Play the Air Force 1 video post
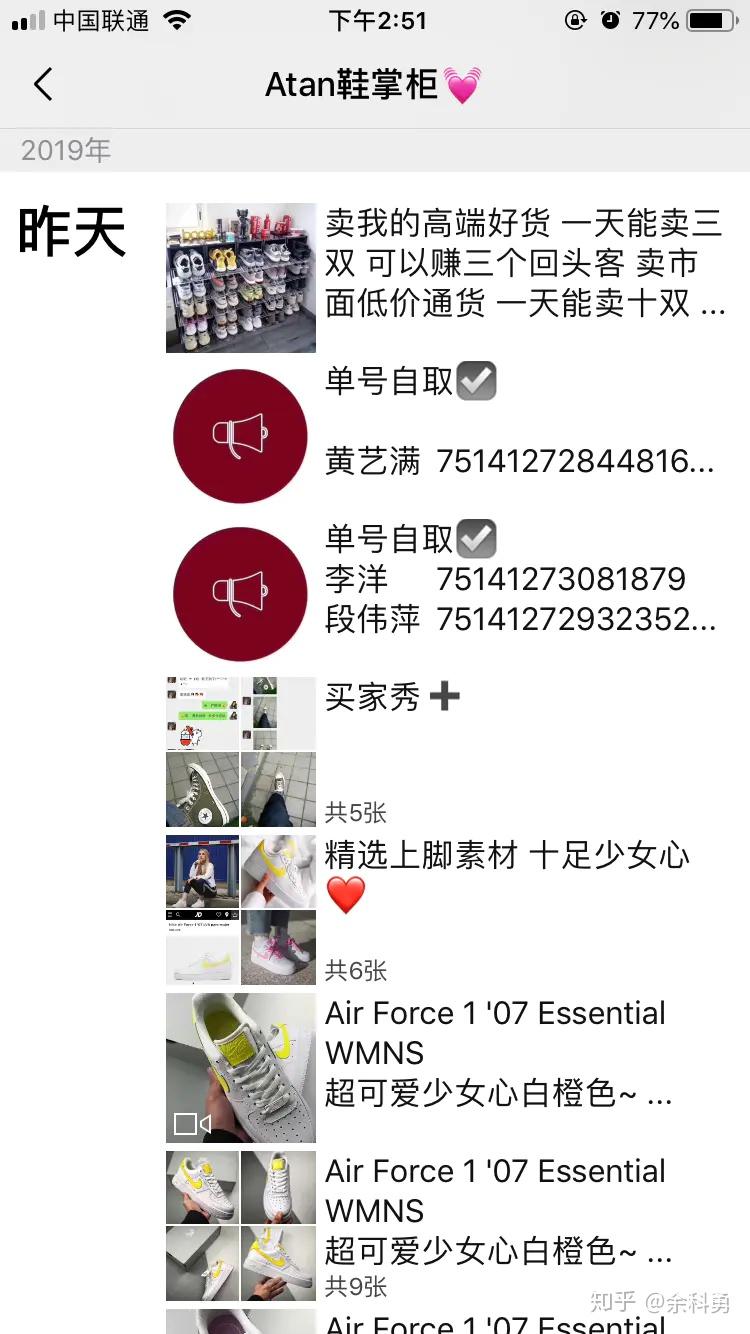Viewport: 750px width, 1334px height. 241,1068
